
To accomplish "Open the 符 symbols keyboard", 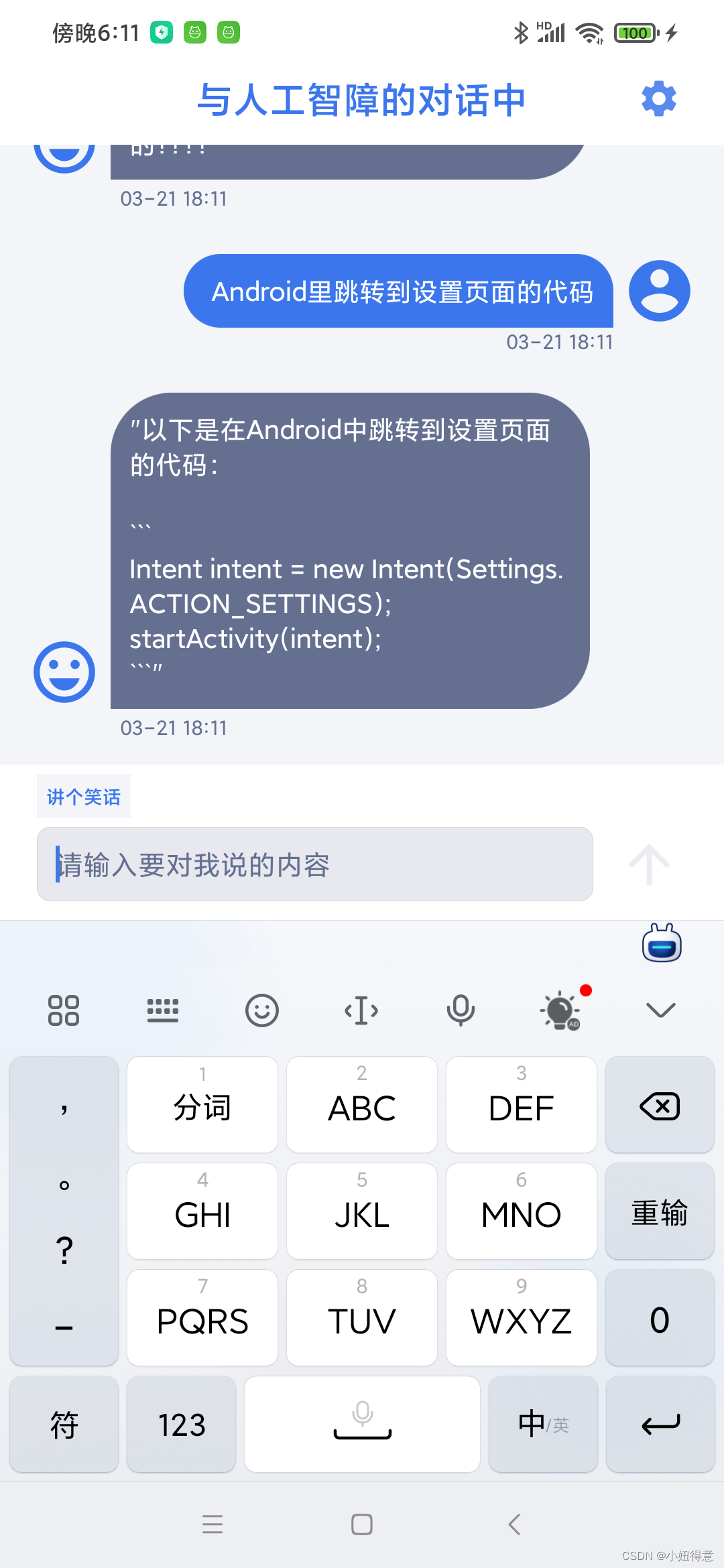I will pos(64,1424).
